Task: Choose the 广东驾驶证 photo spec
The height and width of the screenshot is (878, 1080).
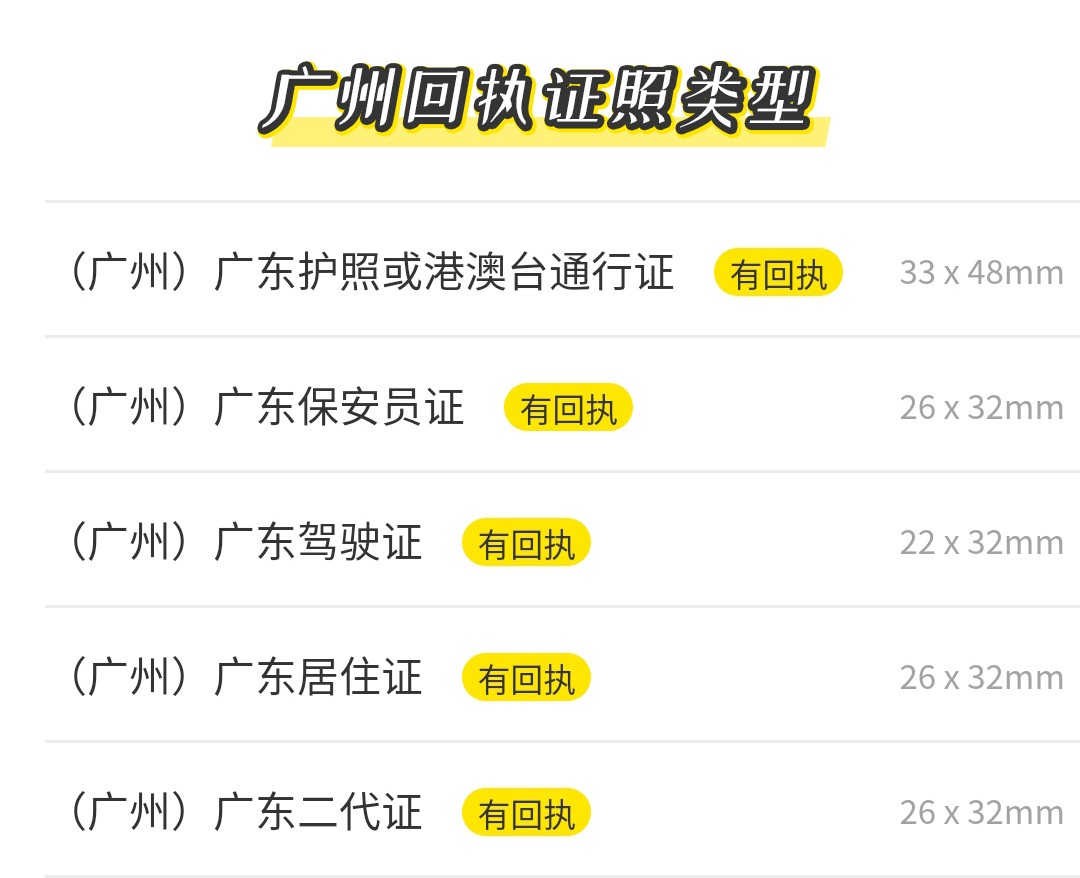Action: (244, 543)
